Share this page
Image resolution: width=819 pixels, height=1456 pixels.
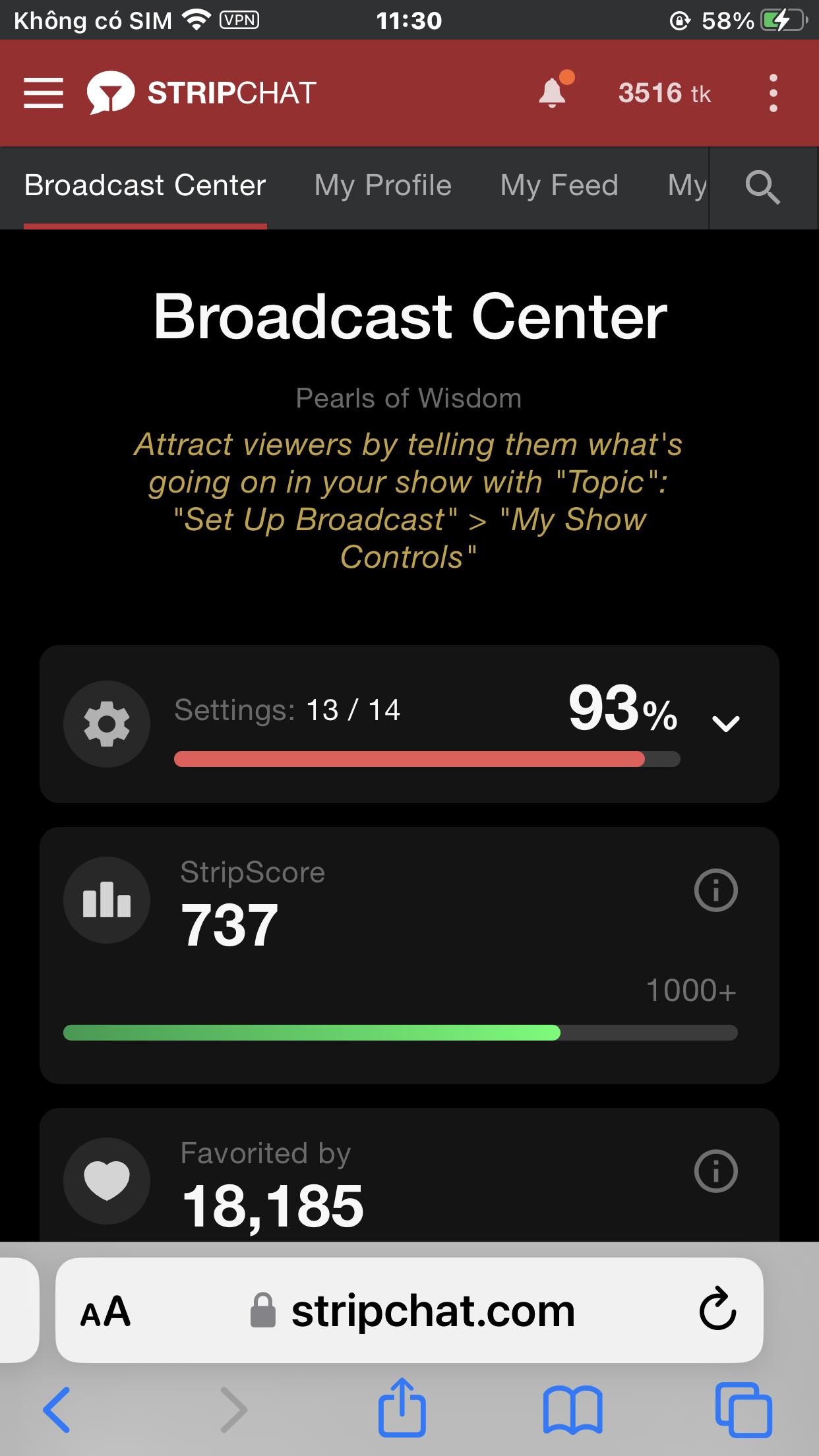[402, 1409]
